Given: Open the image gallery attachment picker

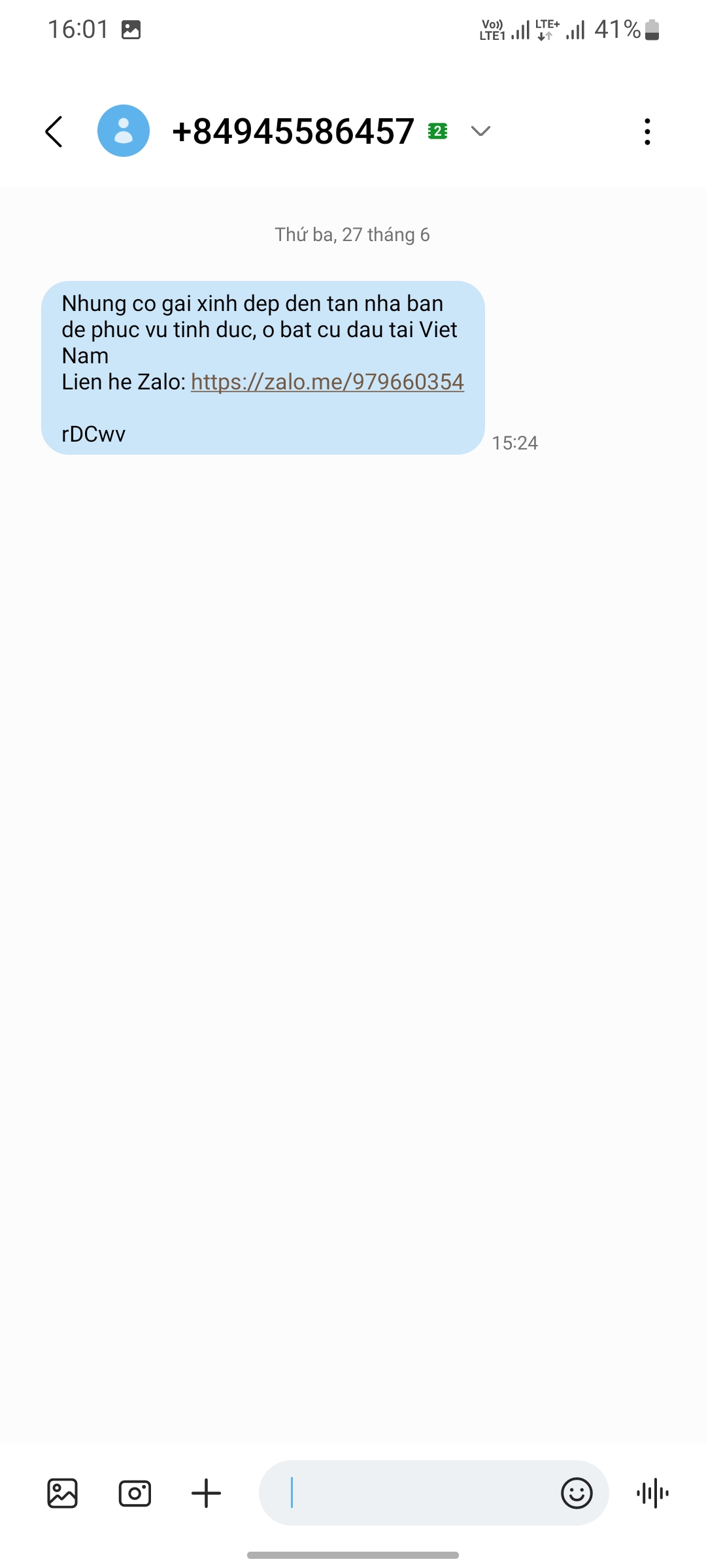Looking at the screenshot, I should point(63,1492).
